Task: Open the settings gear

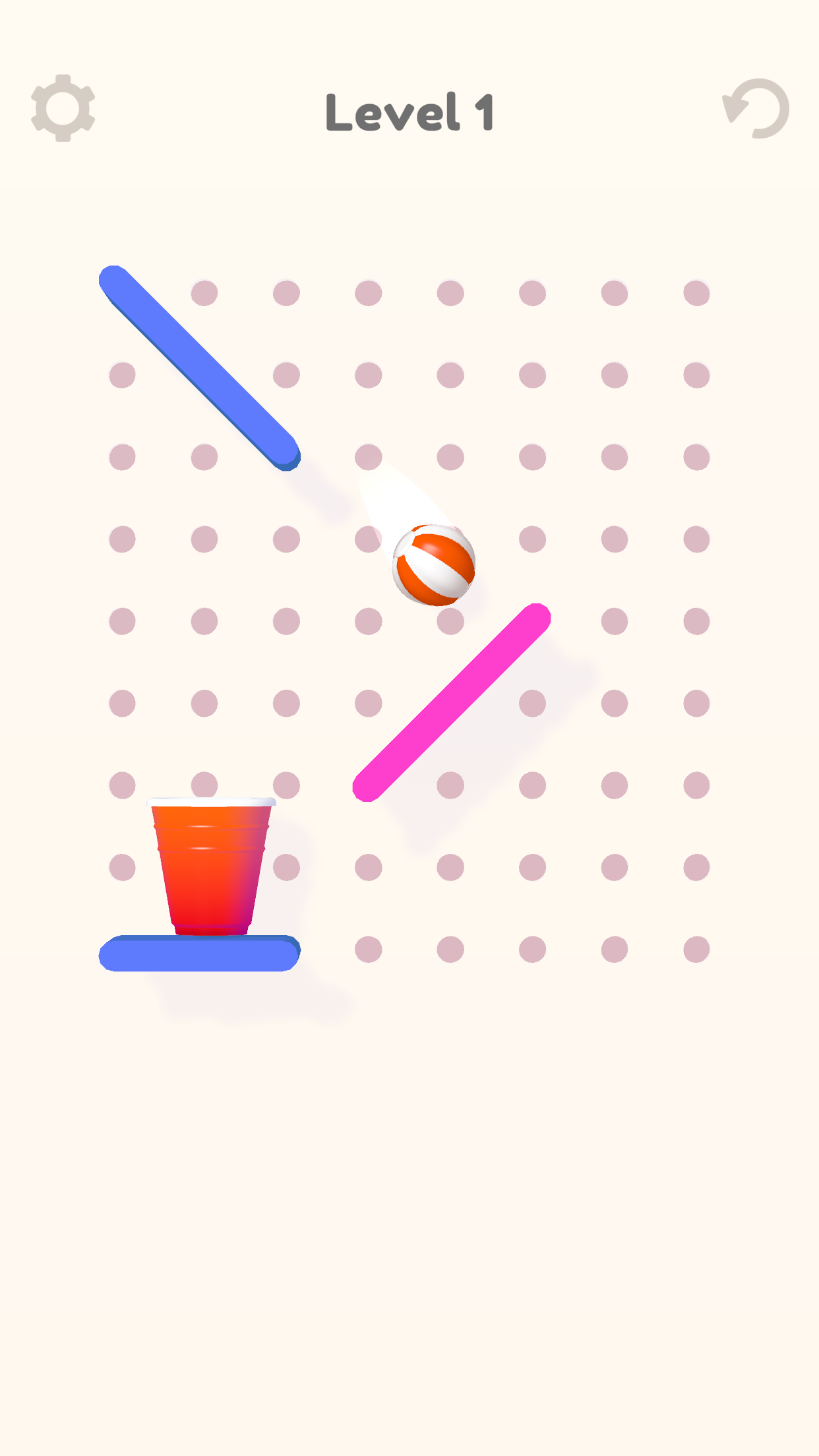Action: (x=63, y=108)
